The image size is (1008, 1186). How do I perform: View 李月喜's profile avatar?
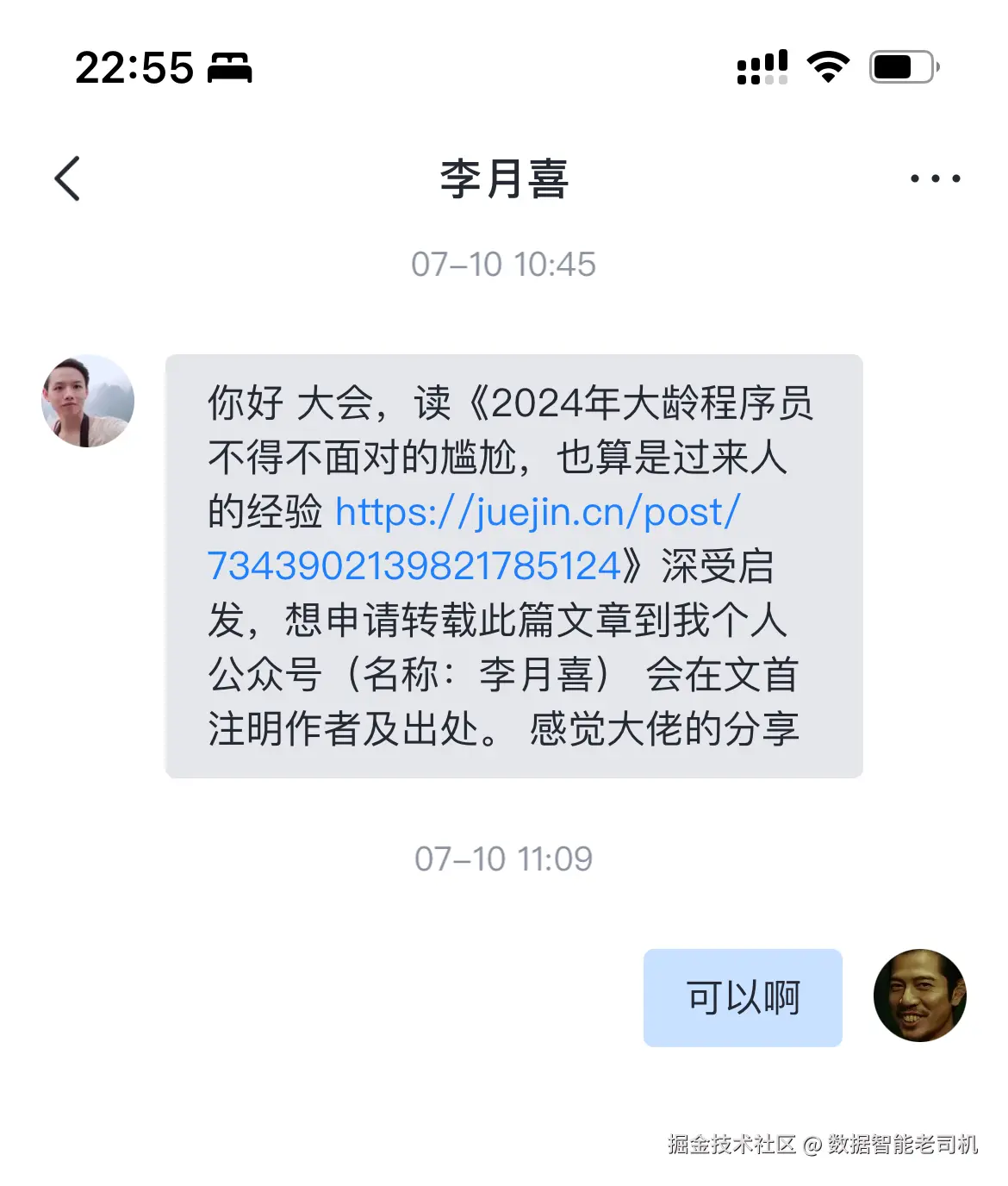pos(88,401)
